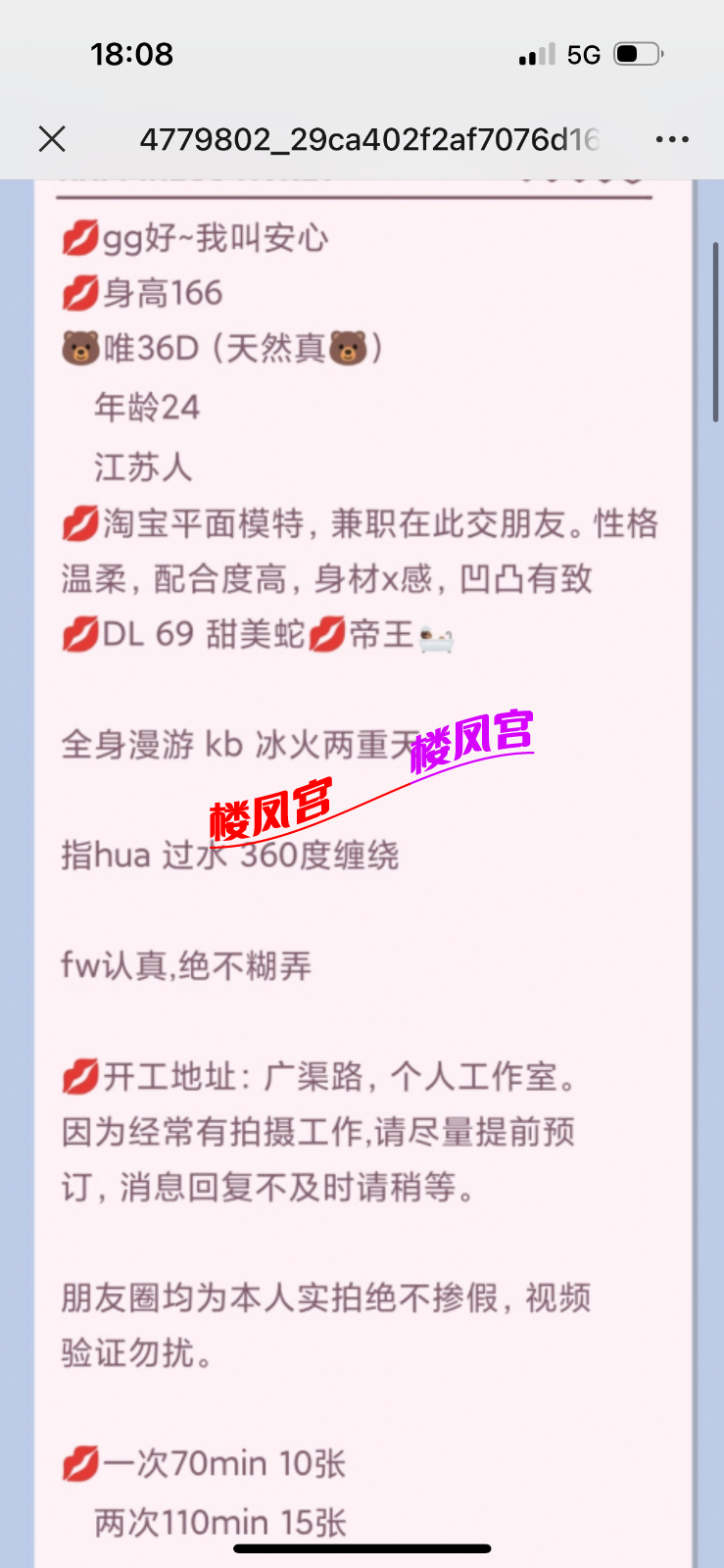
Task: Tap the X close icon at top left
Action: [x=51, y=139]
